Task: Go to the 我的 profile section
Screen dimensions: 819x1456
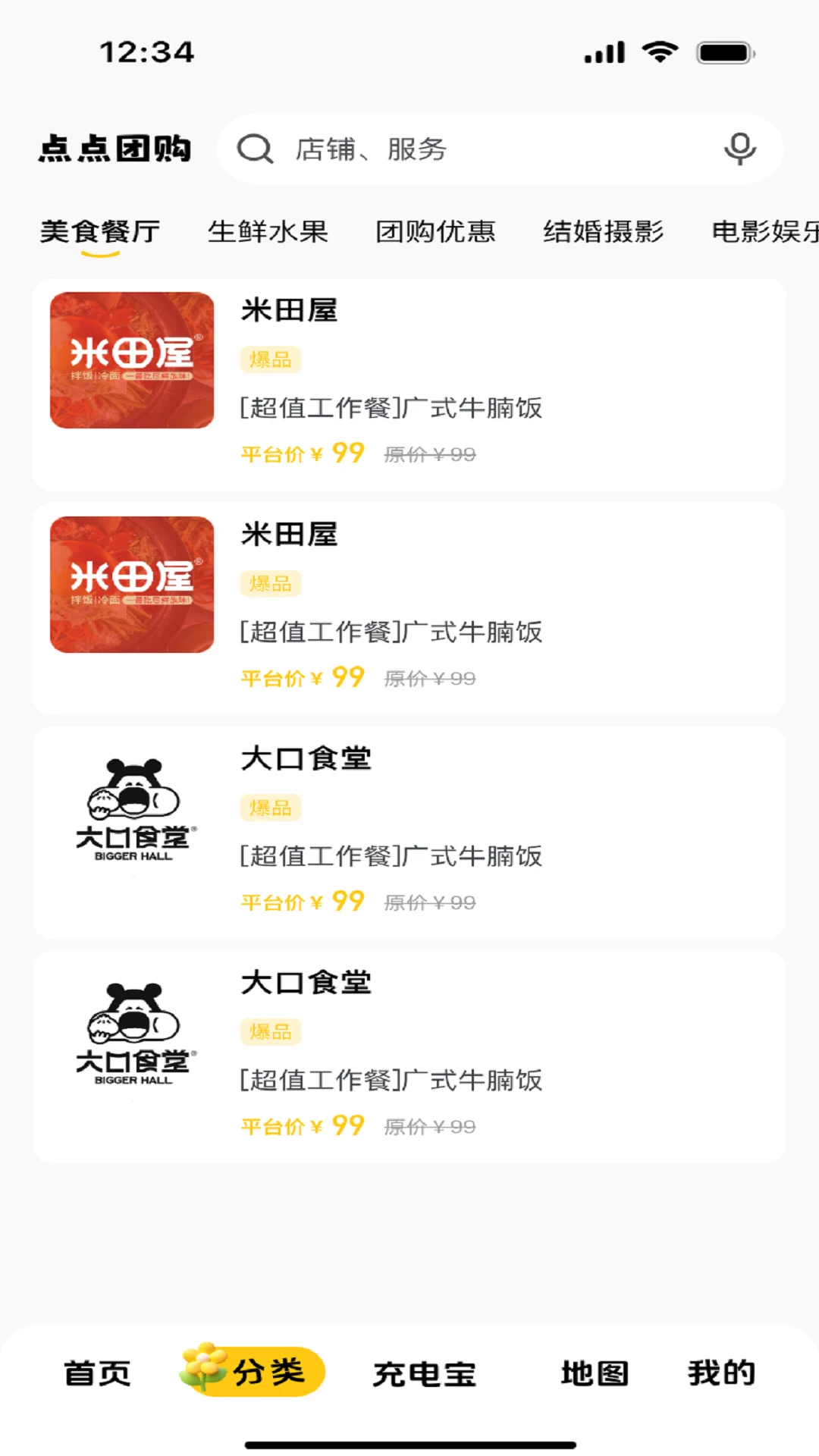Action: 719,1373
